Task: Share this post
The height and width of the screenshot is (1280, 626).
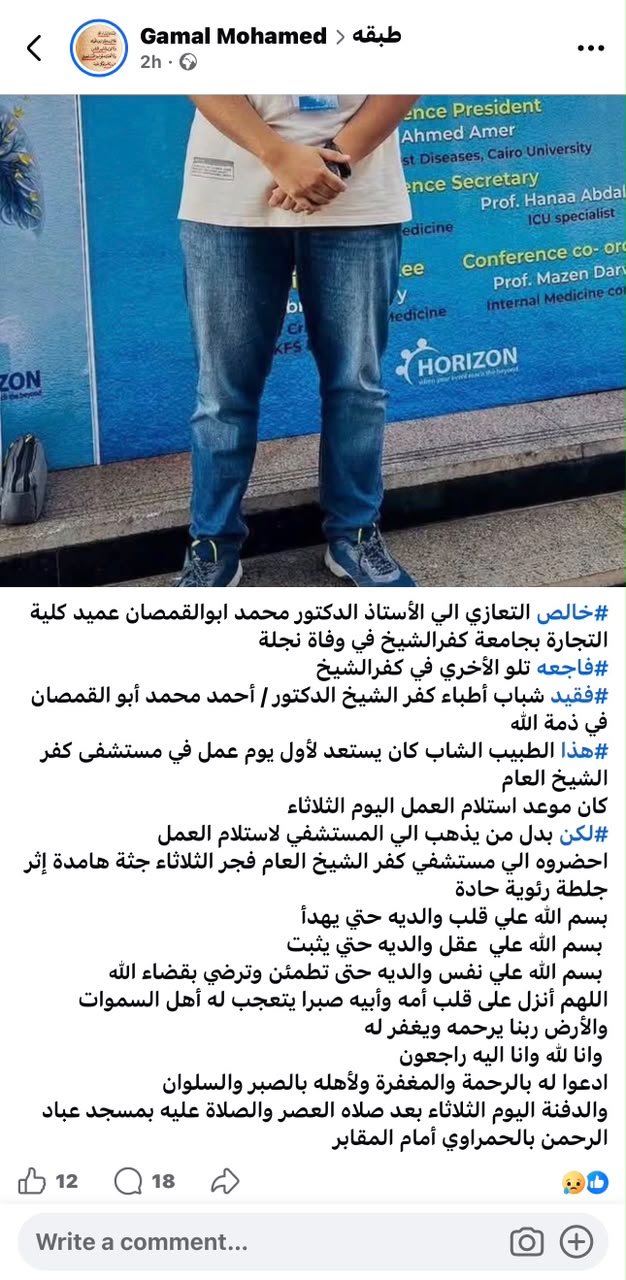Action: coord(226,1181)
